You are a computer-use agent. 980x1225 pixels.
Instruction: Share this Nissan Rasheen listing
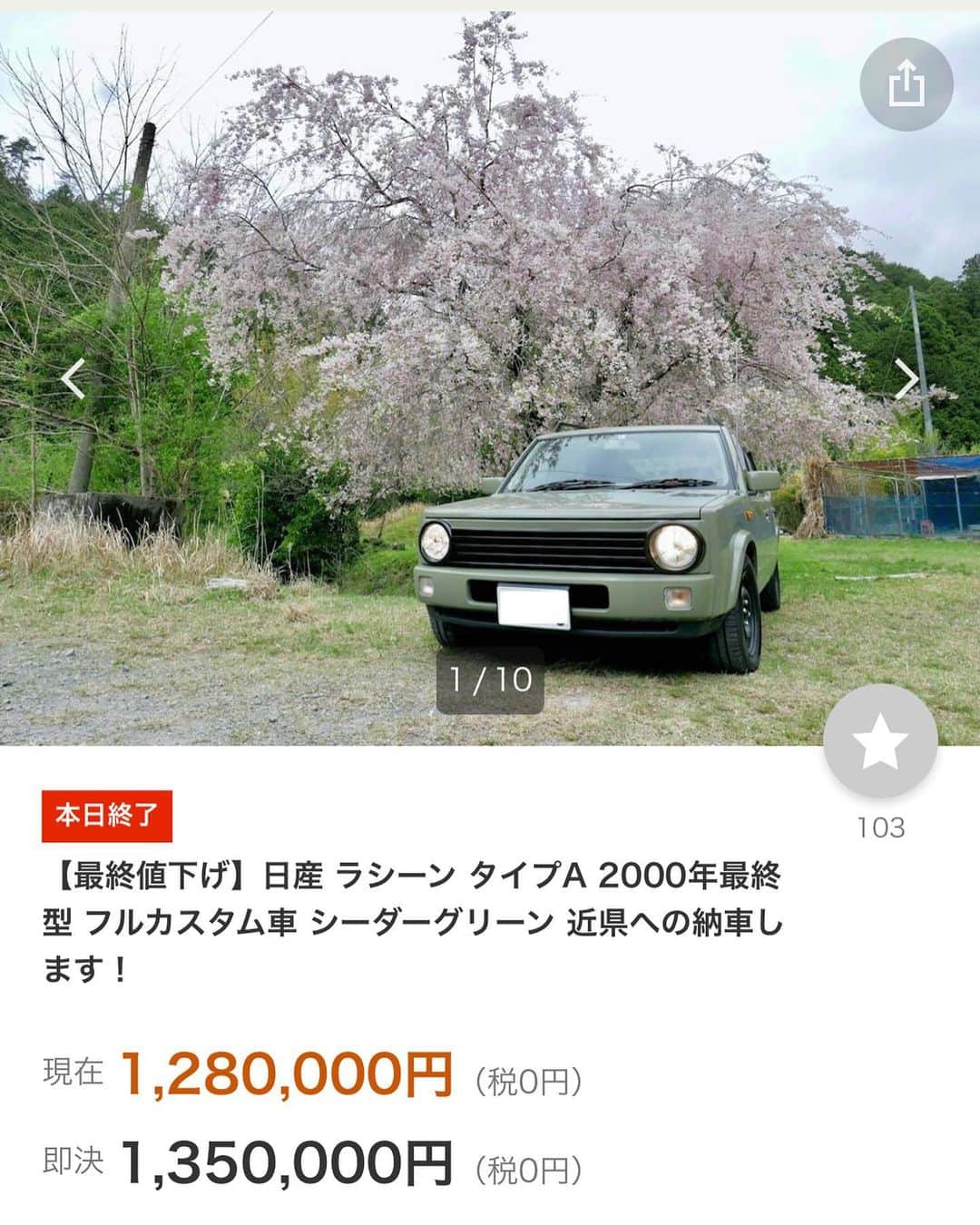click(906, 85)
